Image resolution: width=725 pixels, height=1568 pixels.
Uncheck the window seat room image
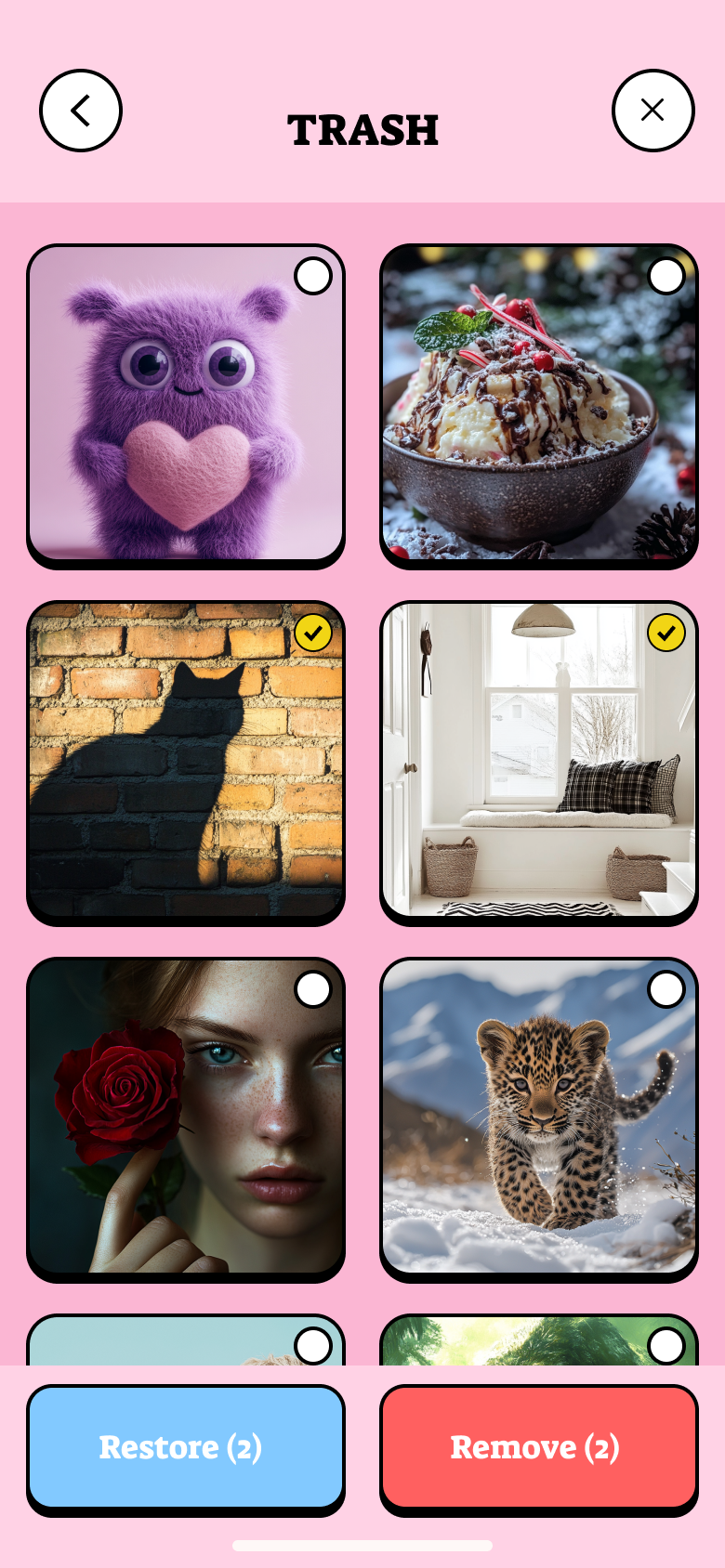pyautogui.click(x=666, y=634)
